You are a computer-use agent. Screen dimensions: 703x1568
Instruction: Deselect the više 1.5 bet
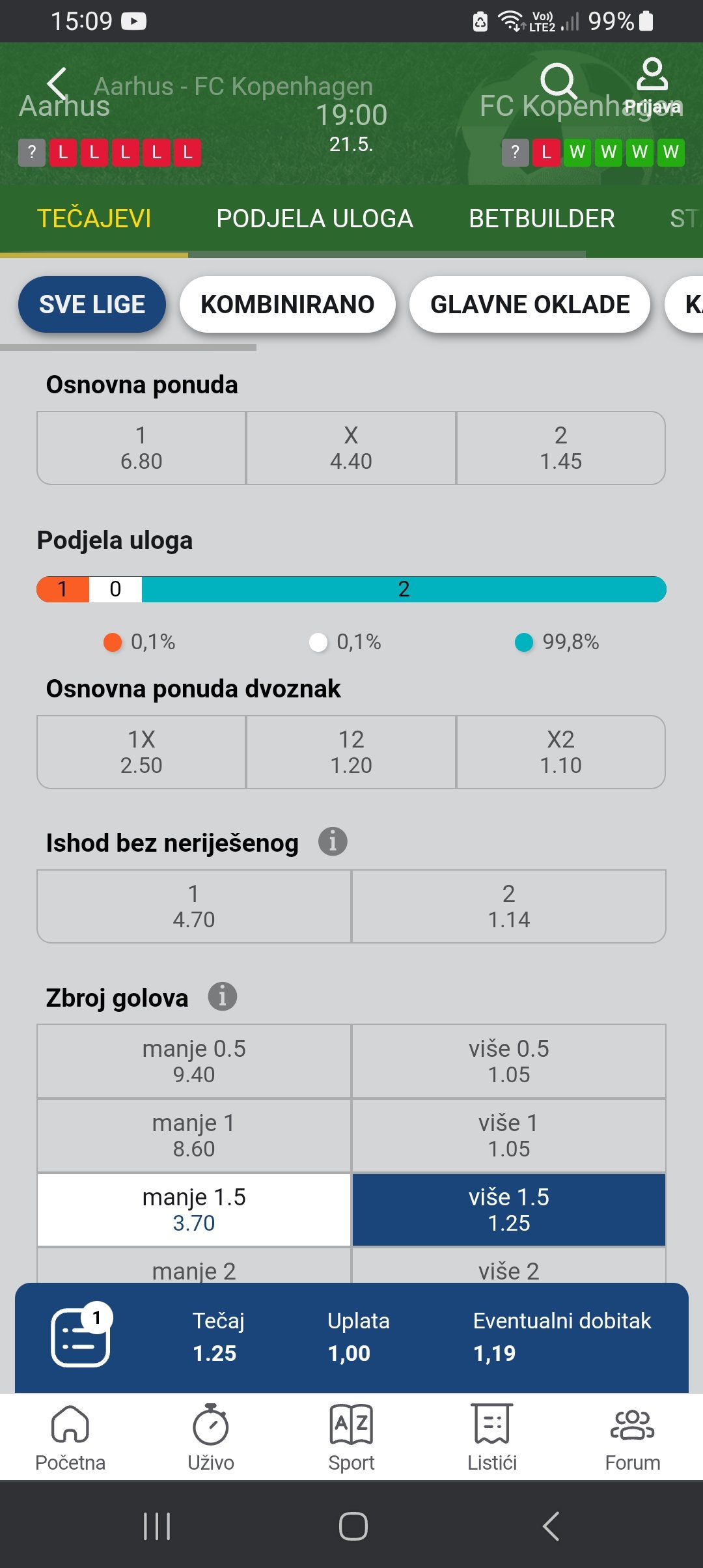(x=508, y=1210)
